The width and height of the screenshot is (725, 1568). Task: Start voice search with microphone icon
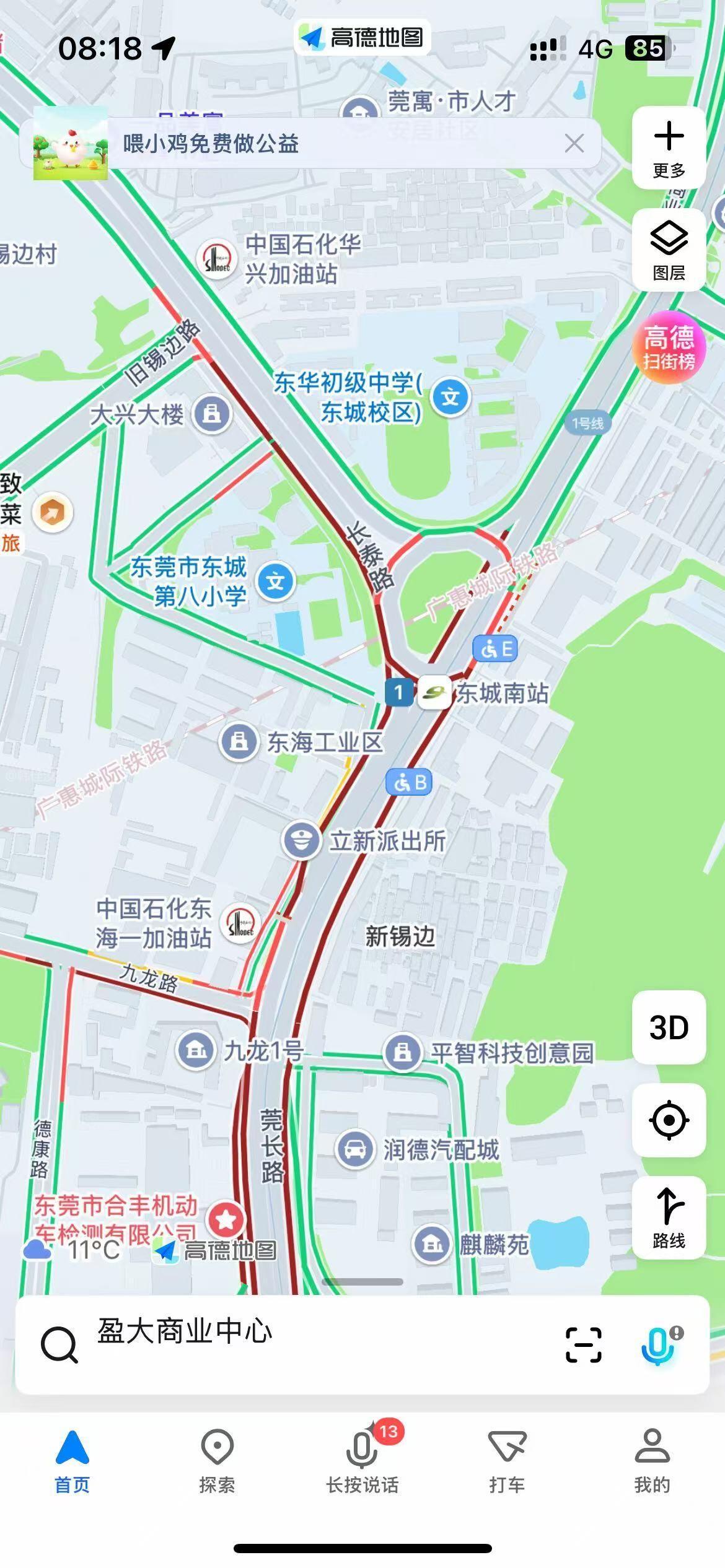tap(659, 1344)
